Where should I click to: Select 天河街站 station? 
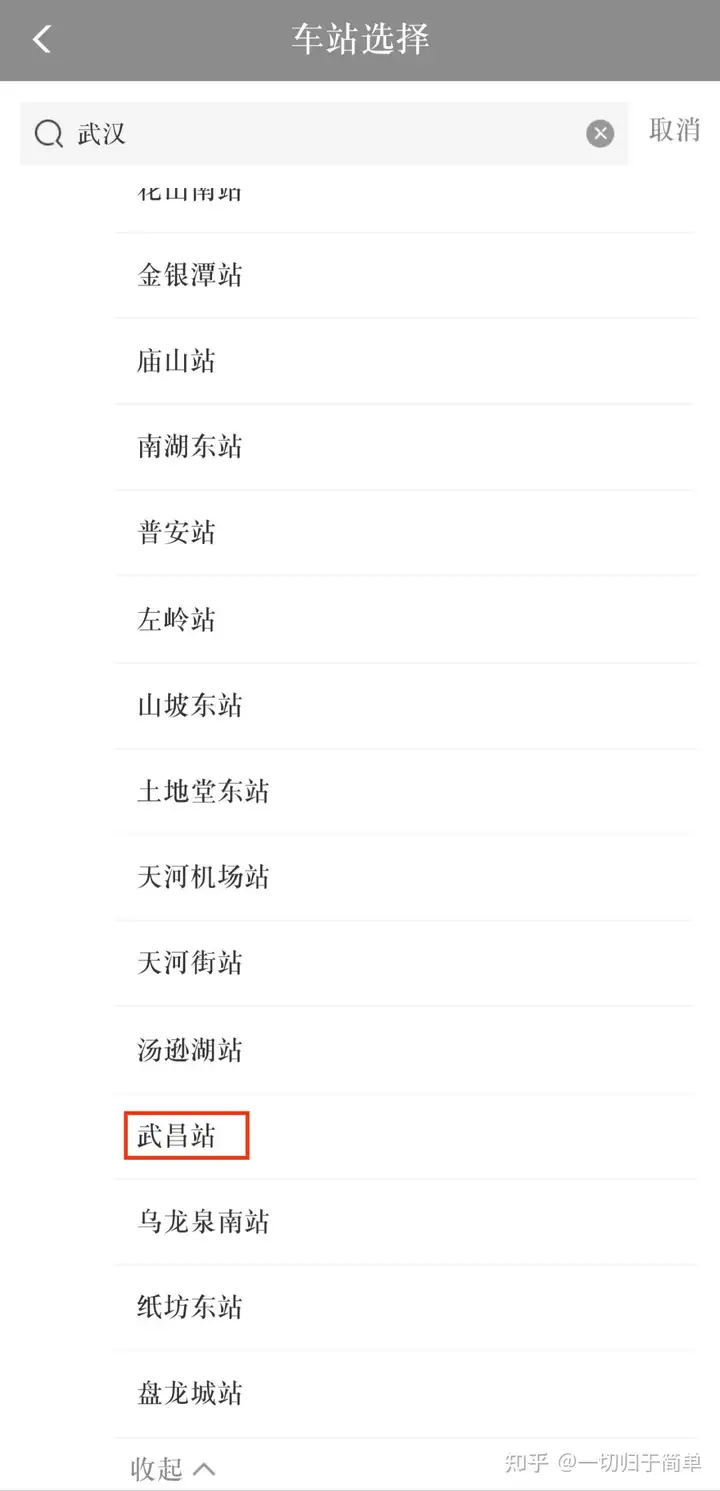(x=189, y=963)
